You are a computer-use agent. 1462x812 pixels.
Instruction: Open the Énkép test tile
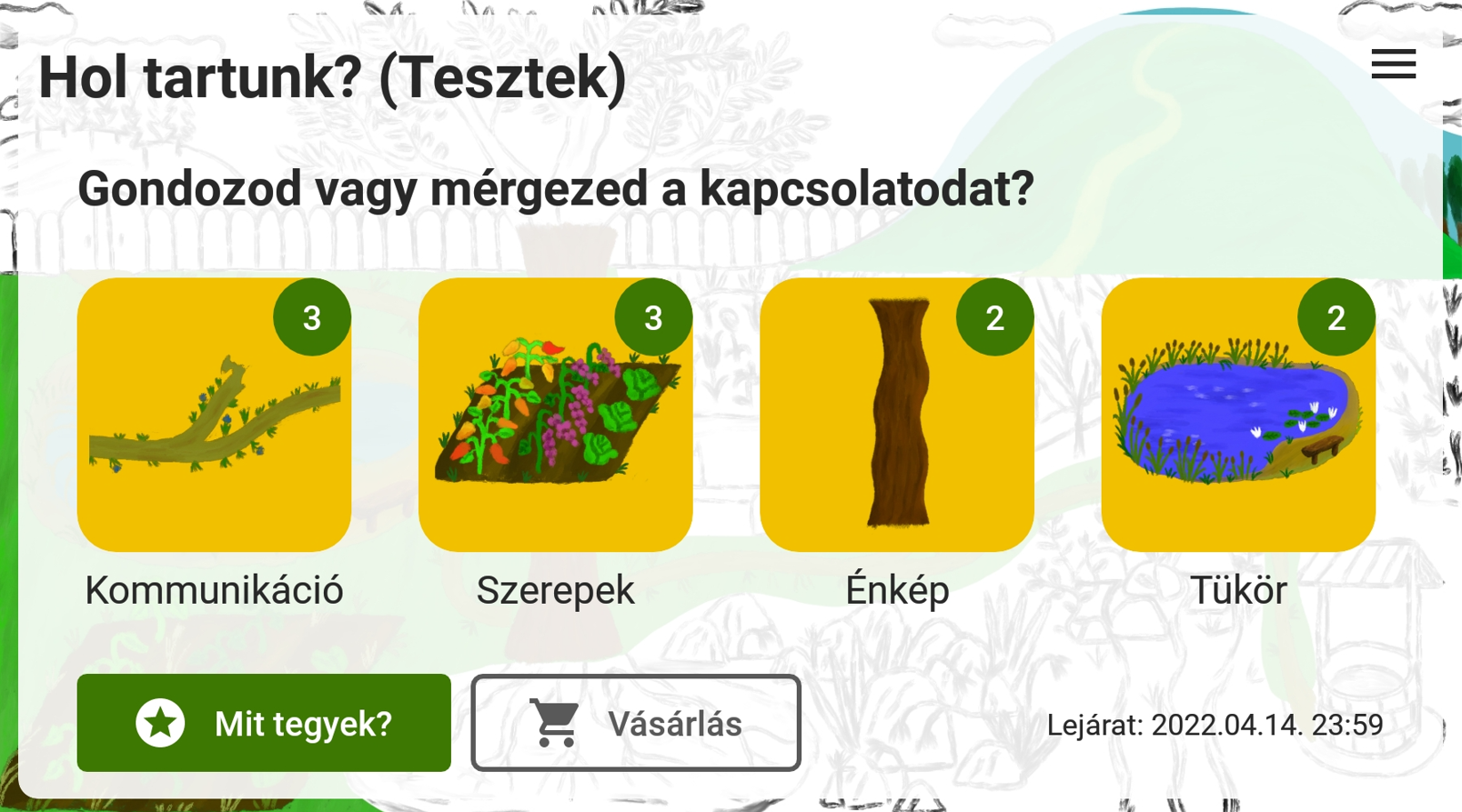896,415
